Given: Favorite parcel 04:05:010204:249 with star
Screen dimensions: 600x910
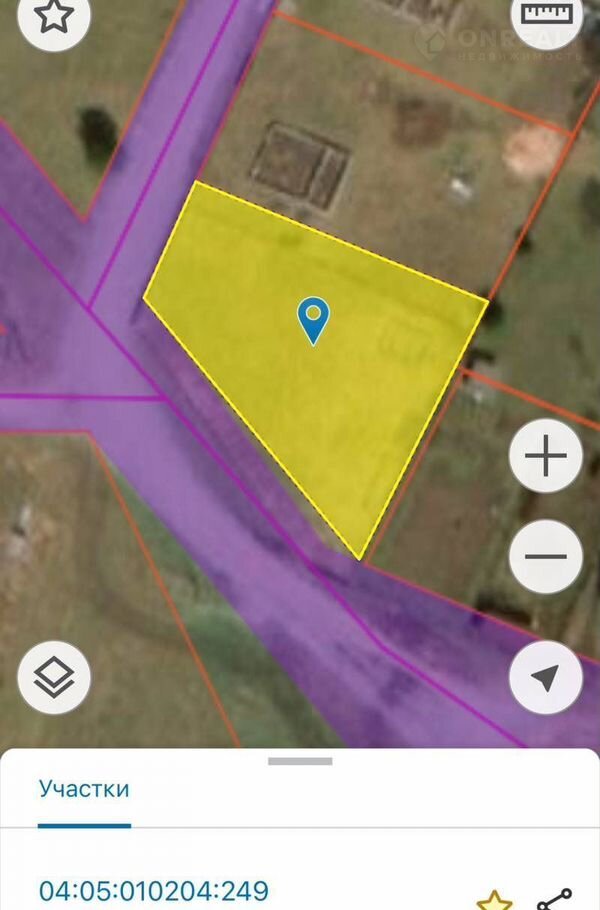Looking at the screenshot, I should [494, 898].
